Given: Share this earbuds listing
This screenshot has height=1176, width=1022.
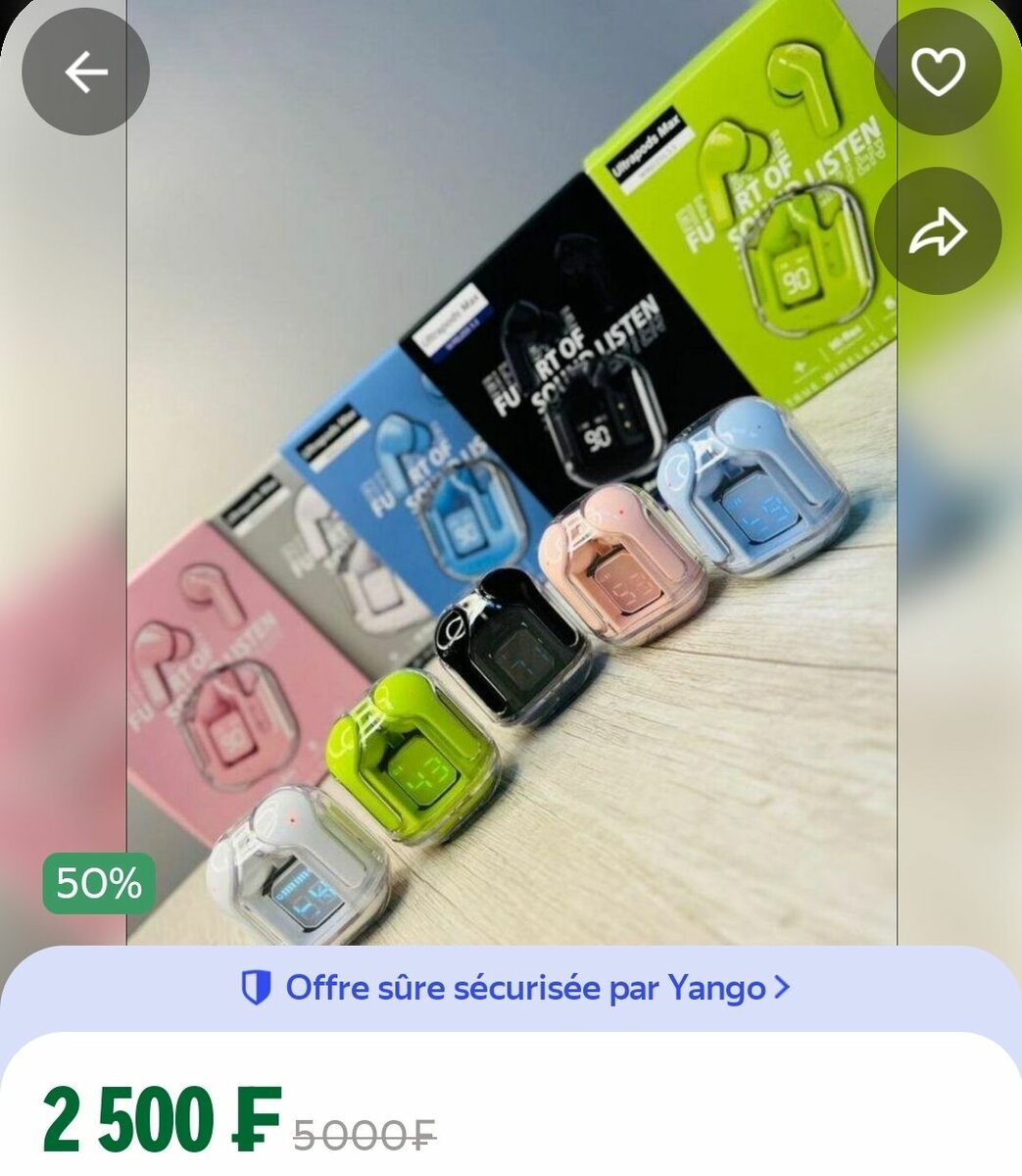Looking at the screenshot, I should [938, 231].
